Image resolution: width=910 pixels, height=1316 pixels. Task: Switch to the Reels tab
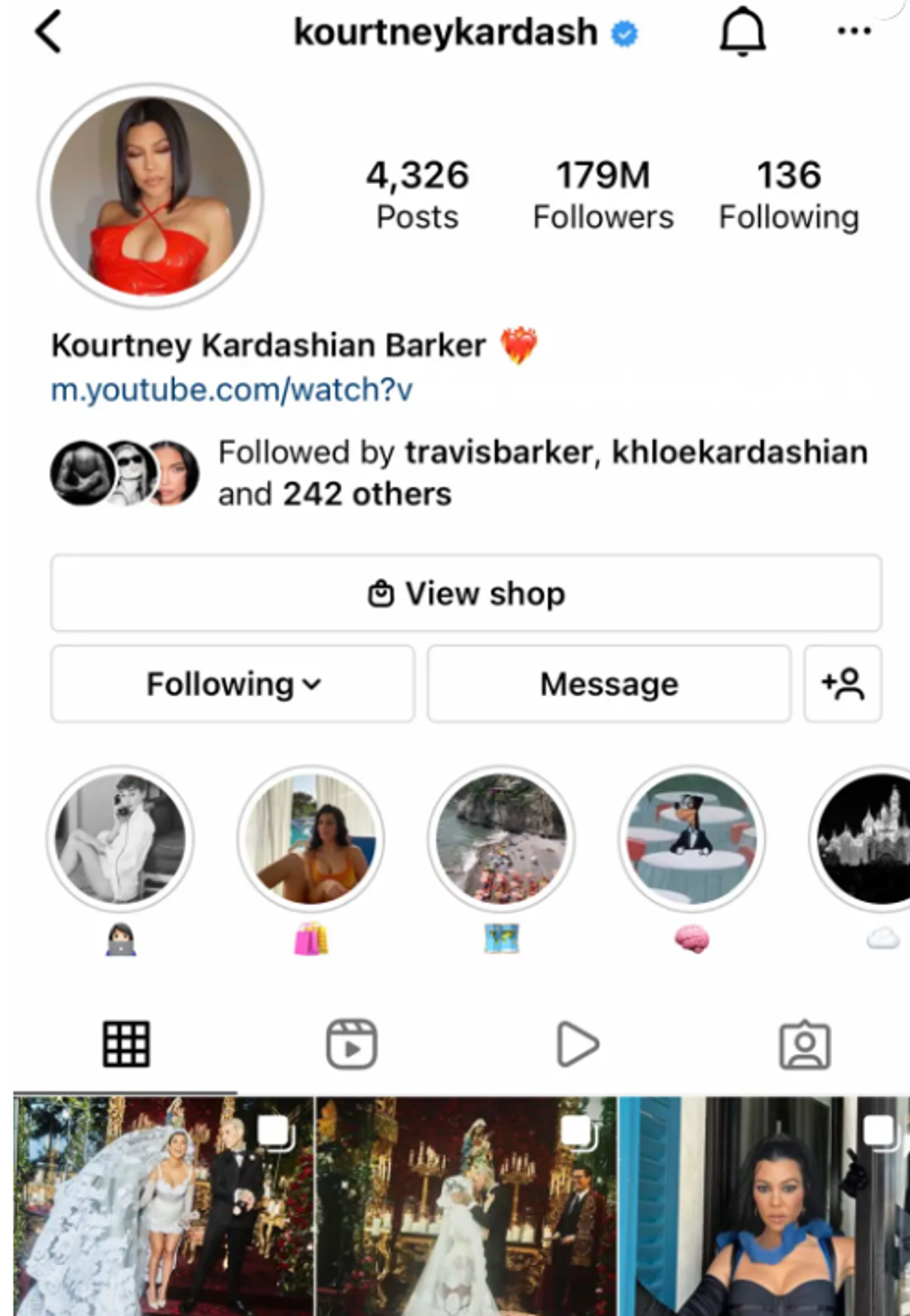point(351,1045)
